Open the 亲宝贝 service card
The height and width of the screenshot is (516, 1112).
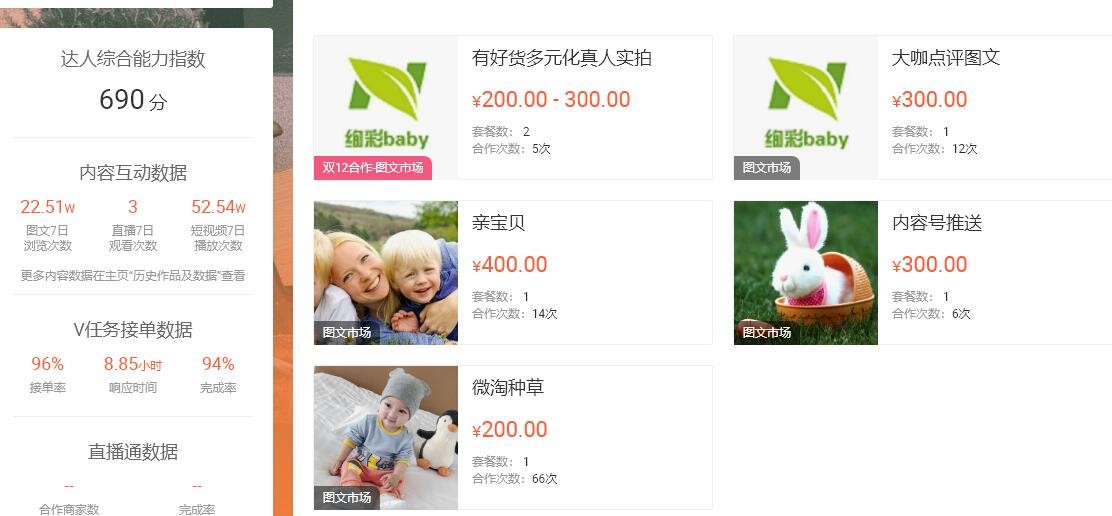pyautogui.click(x=498, y=223)
